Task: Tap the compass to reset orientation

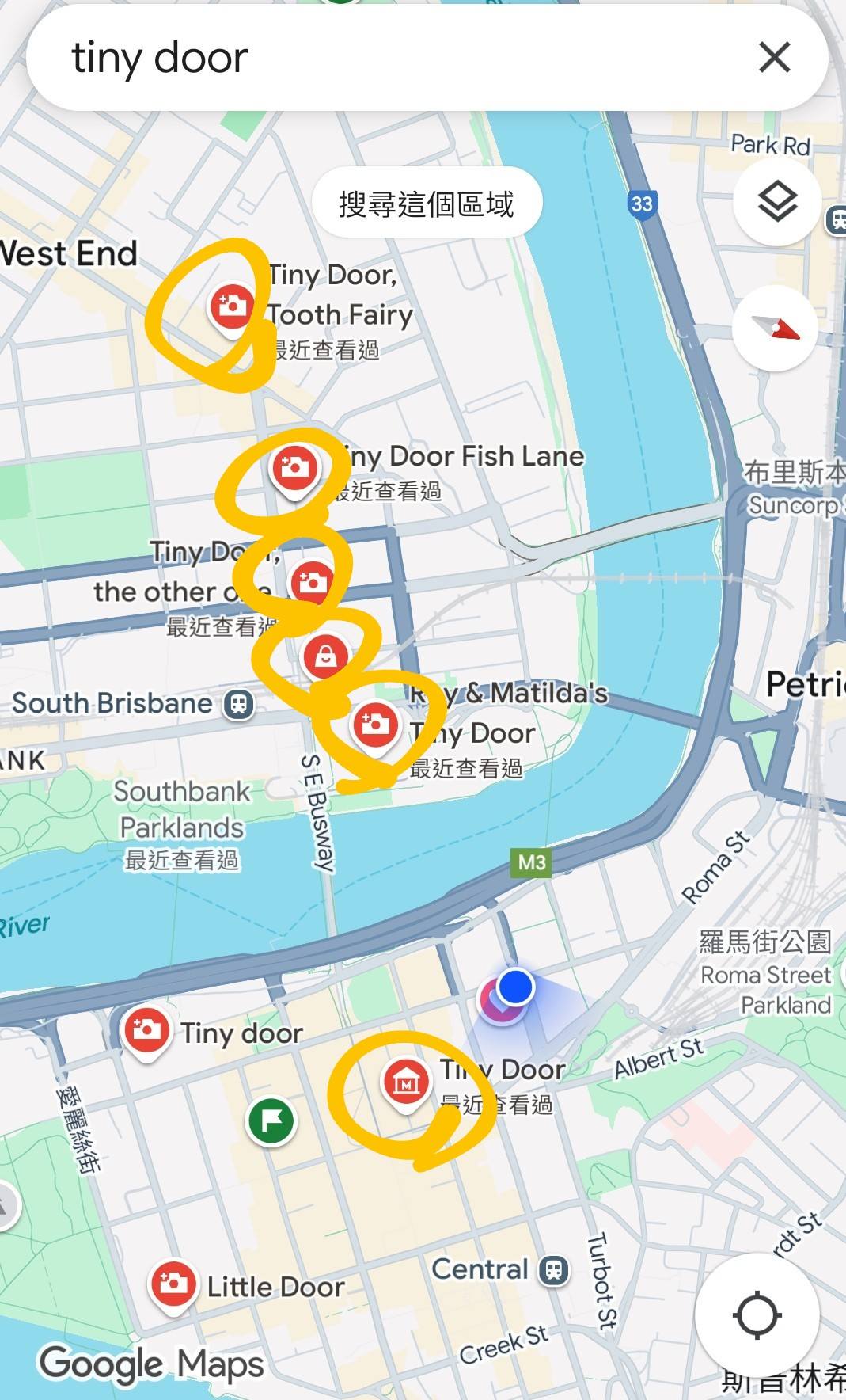Action: point(776,329)
